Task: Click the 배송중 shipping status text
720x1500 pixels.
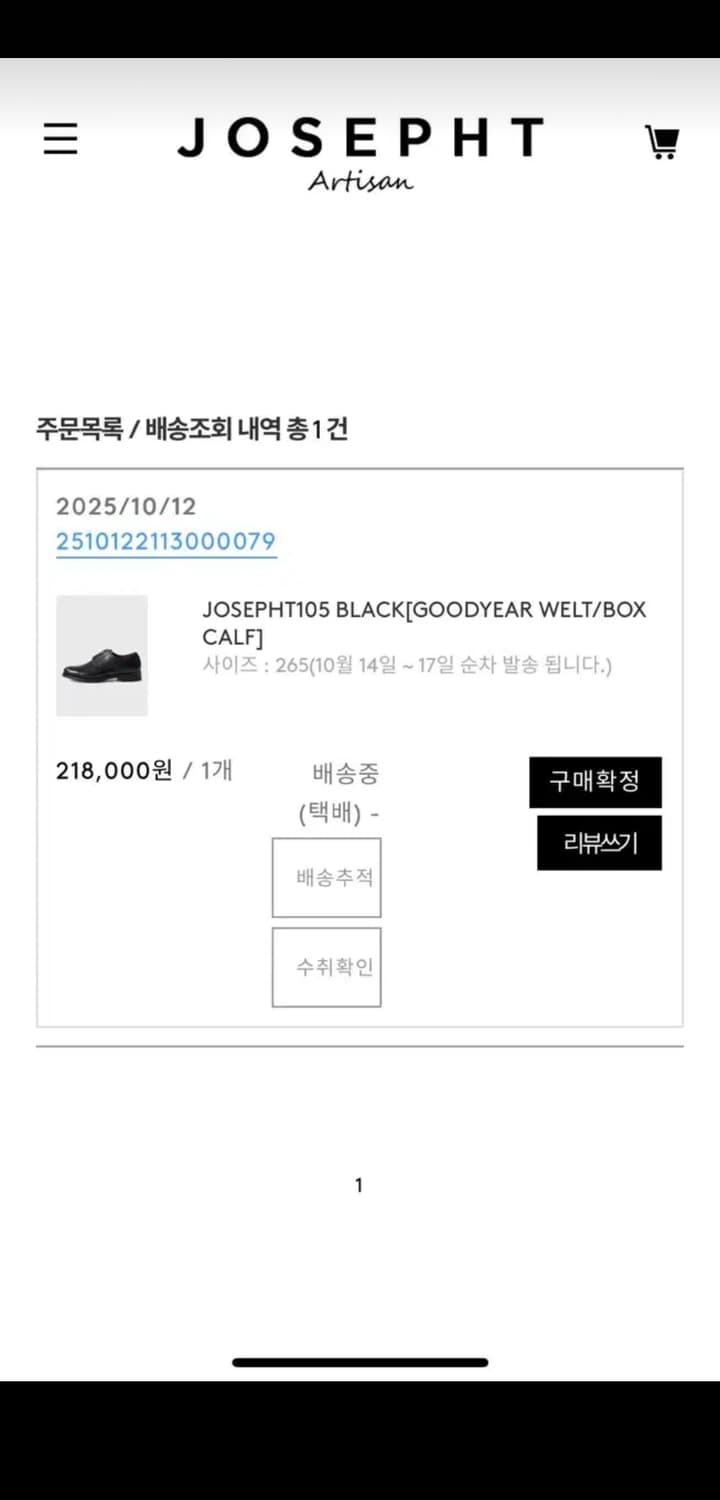Action: tap(348, 773)
